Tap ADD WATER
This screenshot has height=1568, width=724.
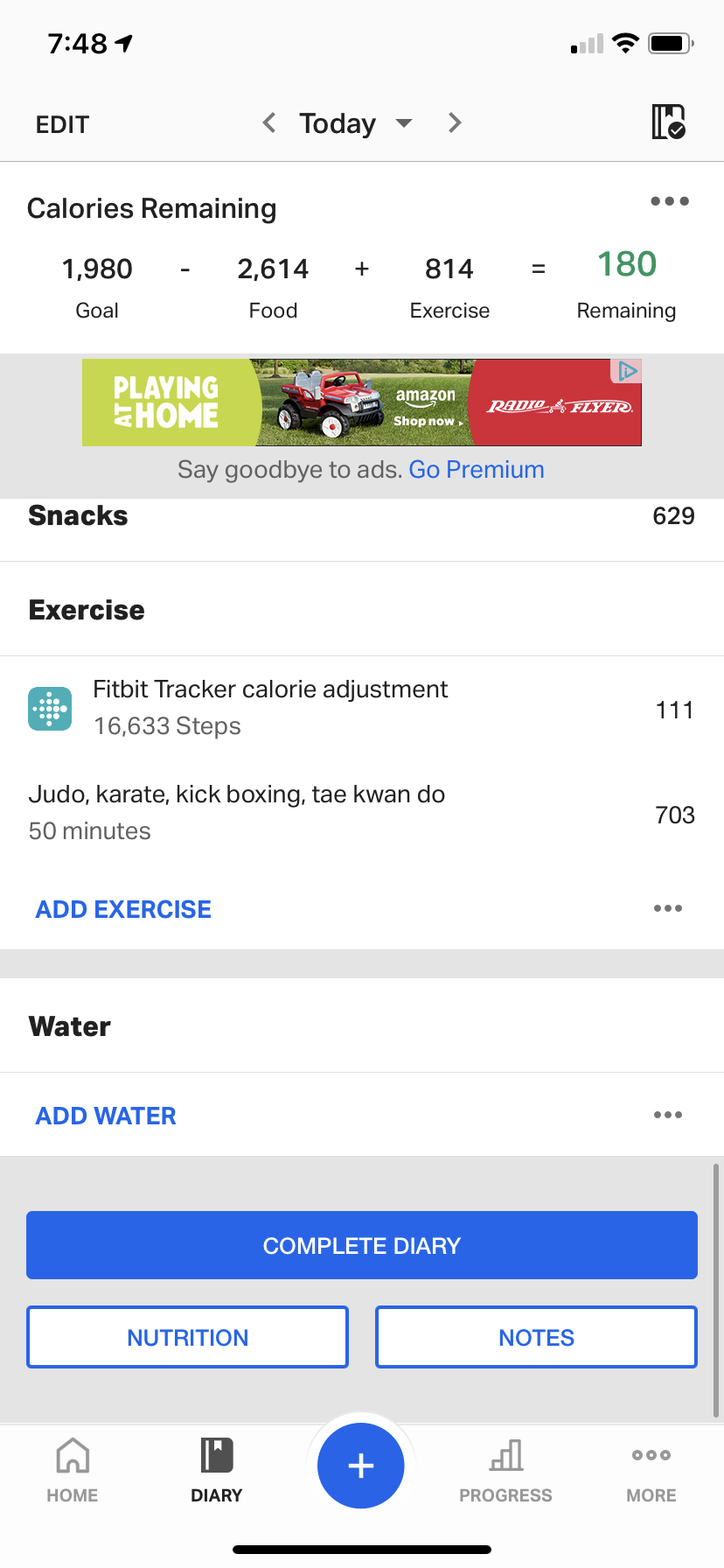coord(106,1116)
